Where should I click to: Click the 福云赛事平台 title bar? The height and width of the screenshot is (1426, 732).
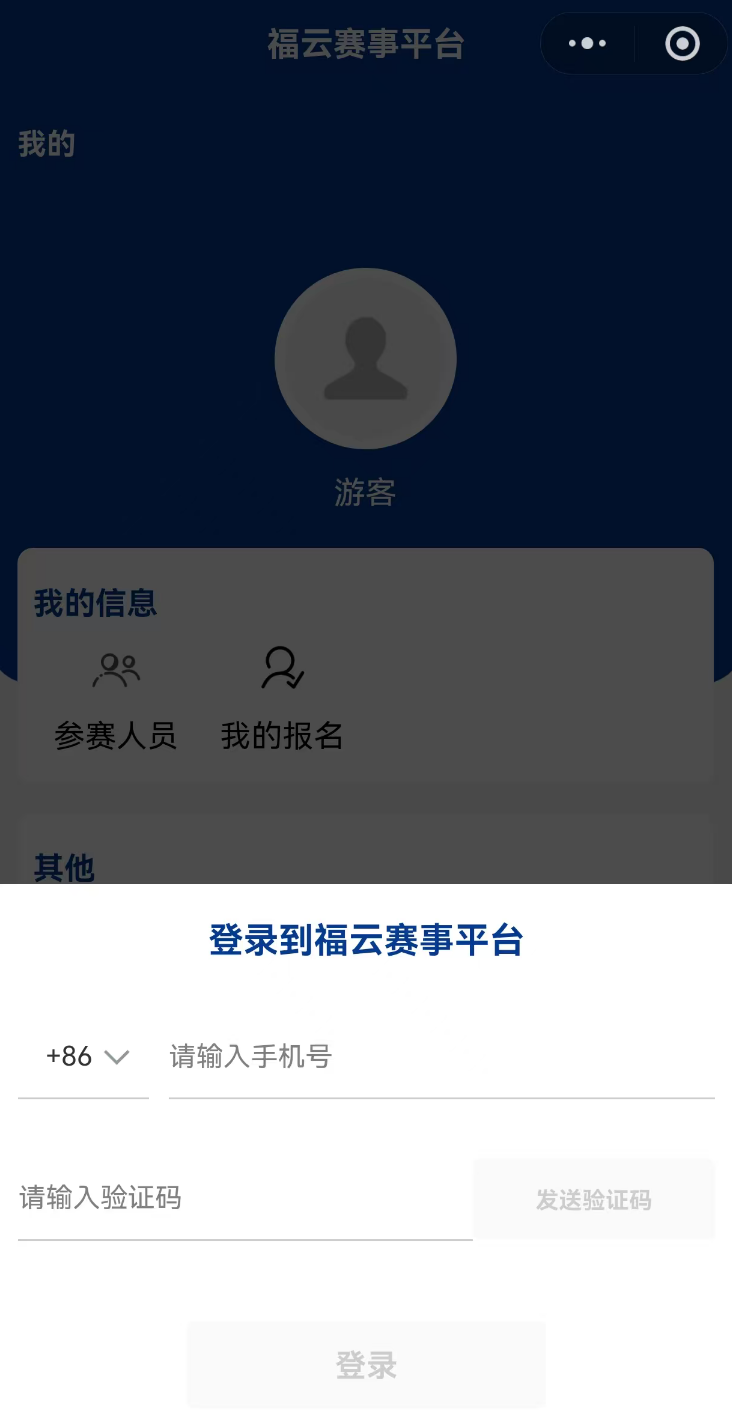366,45
